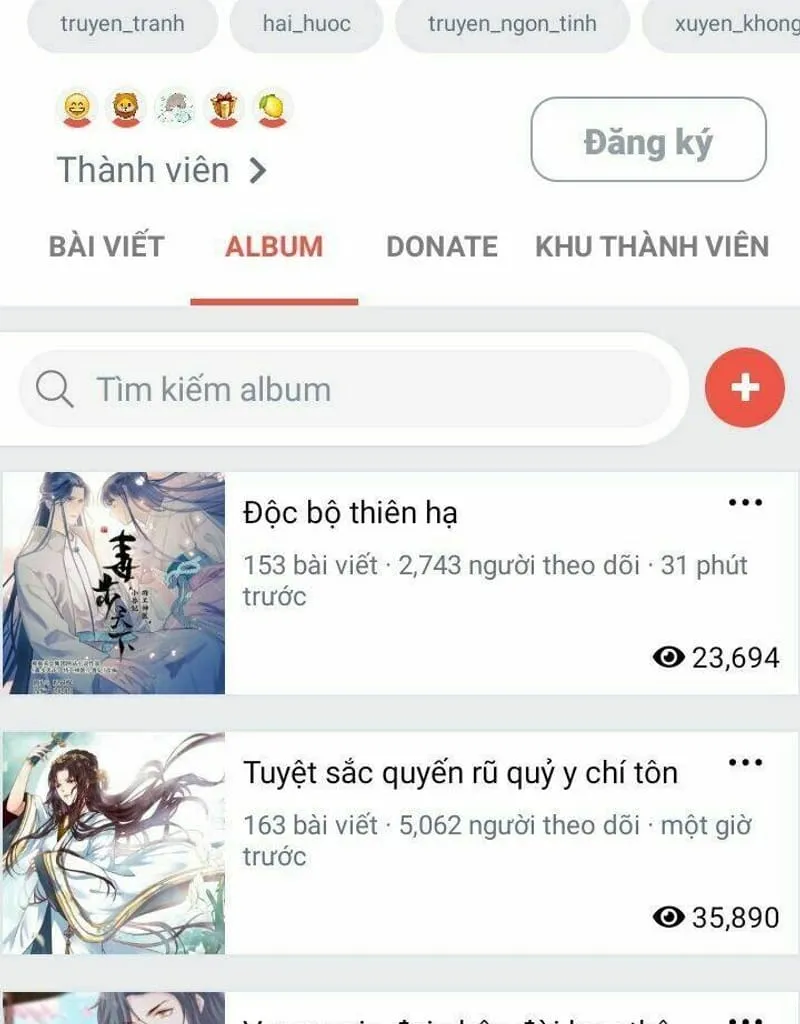Select the truyen_tranh tag chip
This screenshot has width=800, height=1024.
tap(122, 24)
